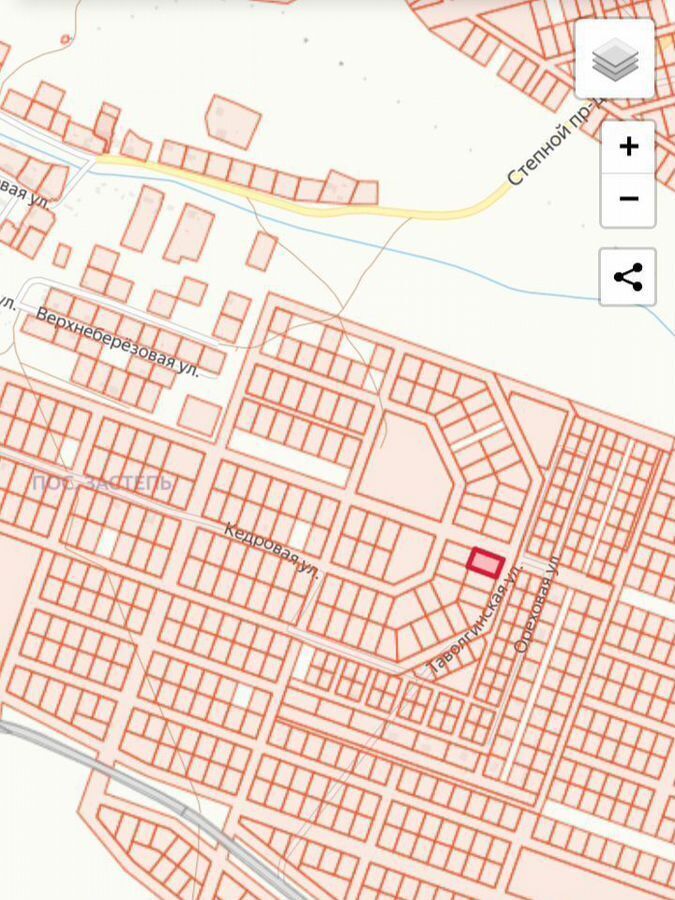
Task: Share this map location
Action: (x=628, y=277)
